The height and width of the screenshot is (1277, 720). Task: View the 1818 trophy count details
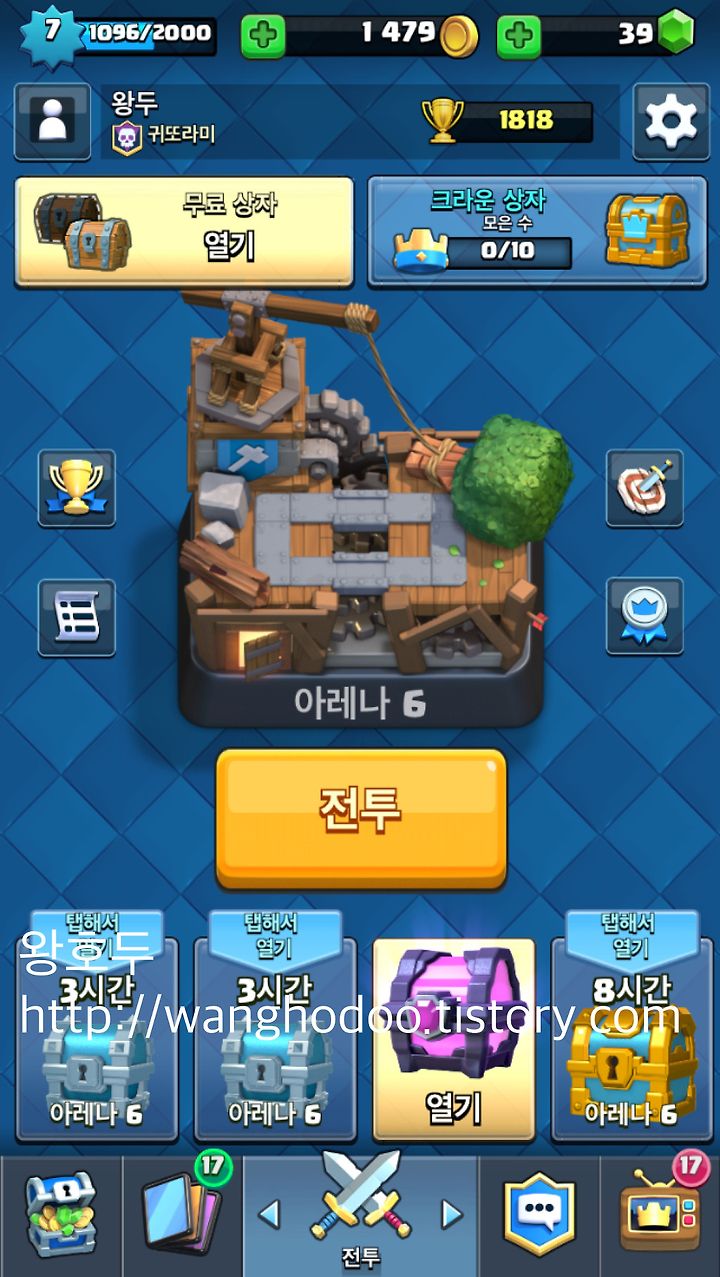[509, 121]
